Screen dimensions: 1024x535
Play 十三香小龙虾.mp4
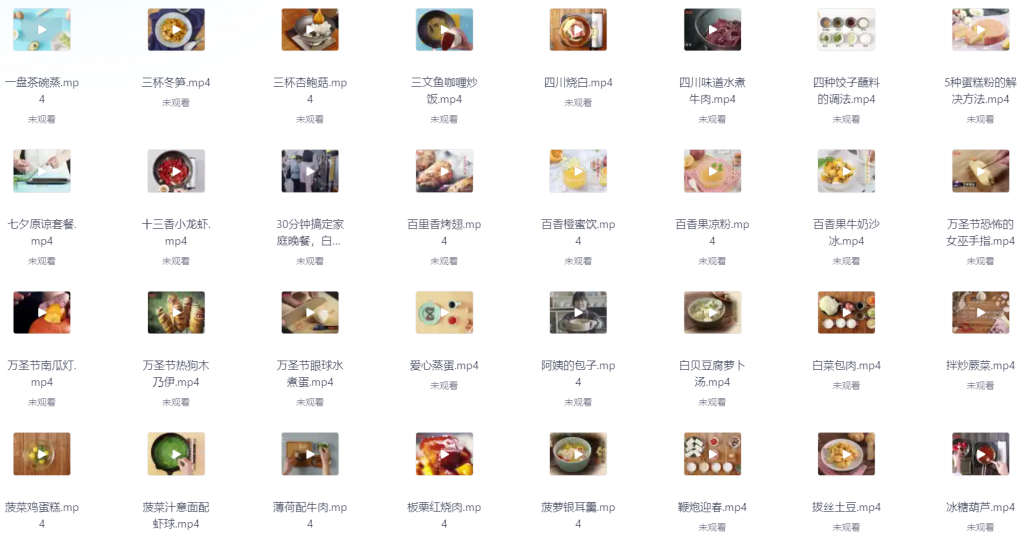(176, 171)
